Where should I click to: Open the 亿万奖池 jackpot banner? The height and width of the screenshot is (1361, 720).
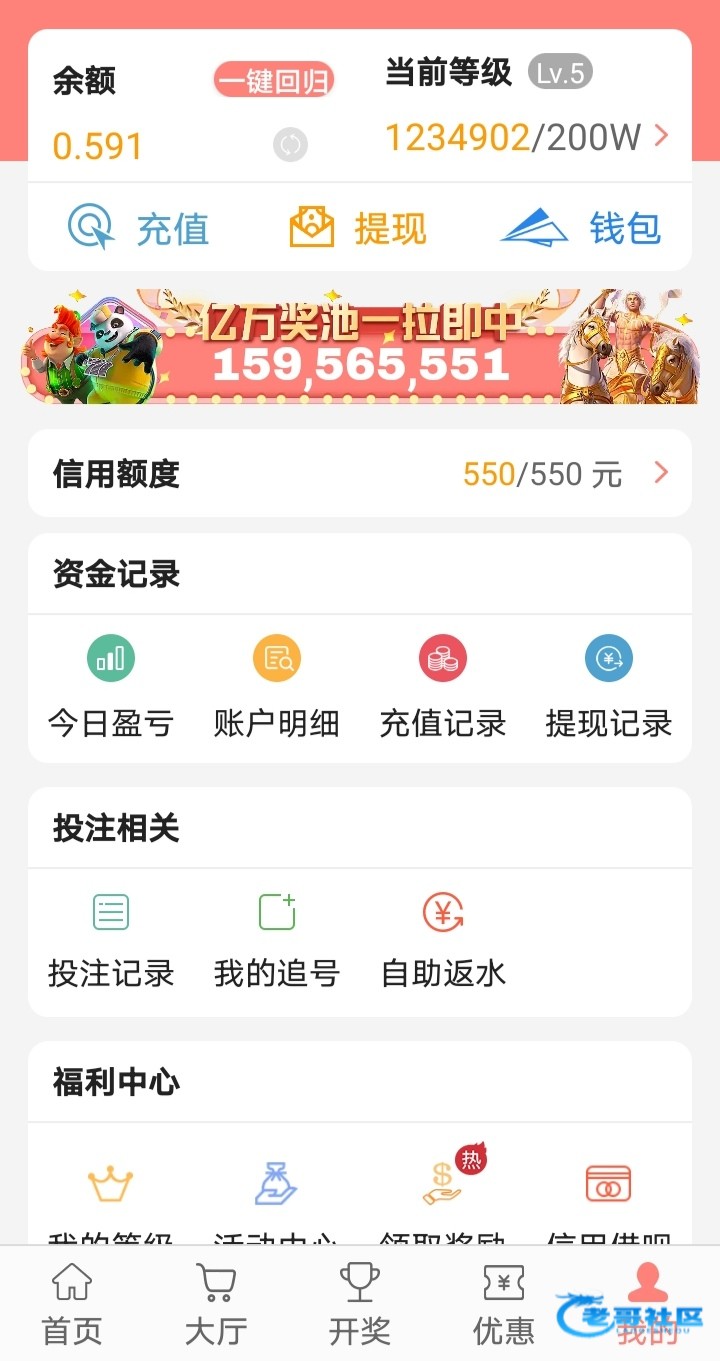(360, 347)
